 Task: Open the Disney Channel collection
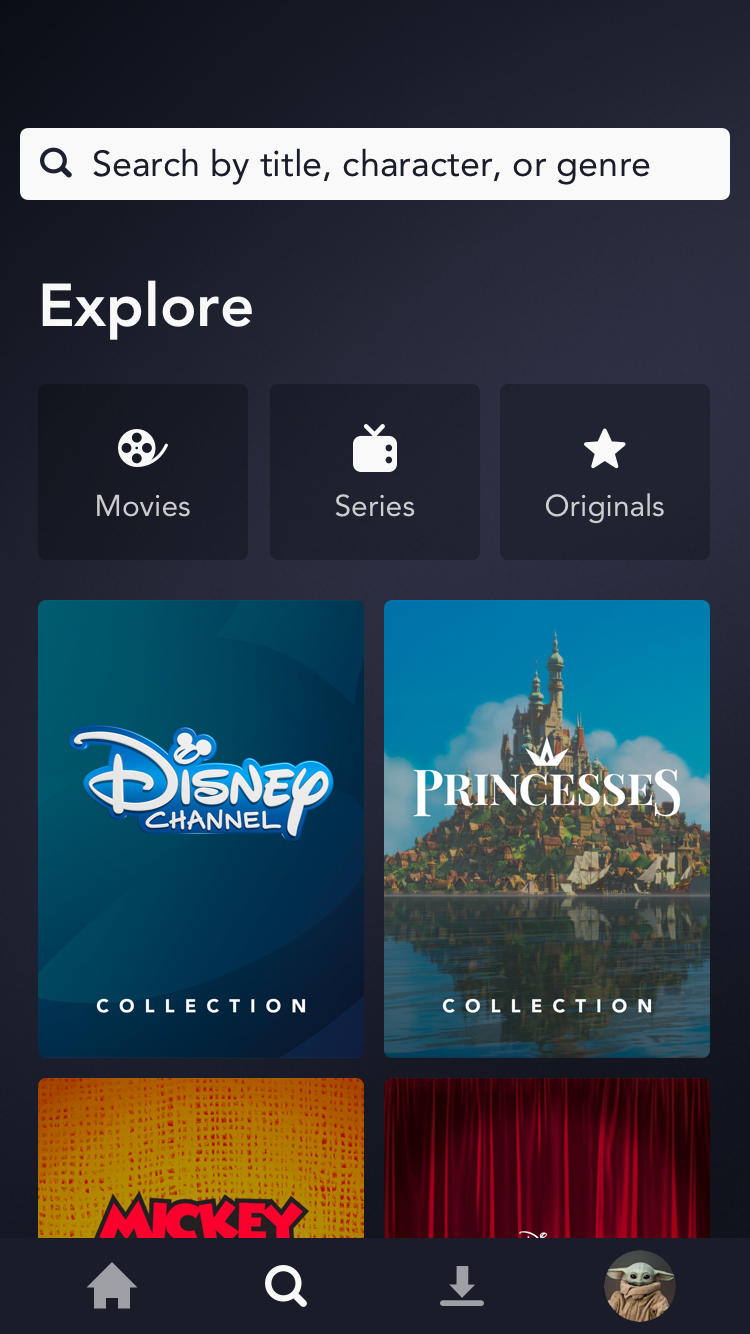pyautogui.click(x=201, y=828)
